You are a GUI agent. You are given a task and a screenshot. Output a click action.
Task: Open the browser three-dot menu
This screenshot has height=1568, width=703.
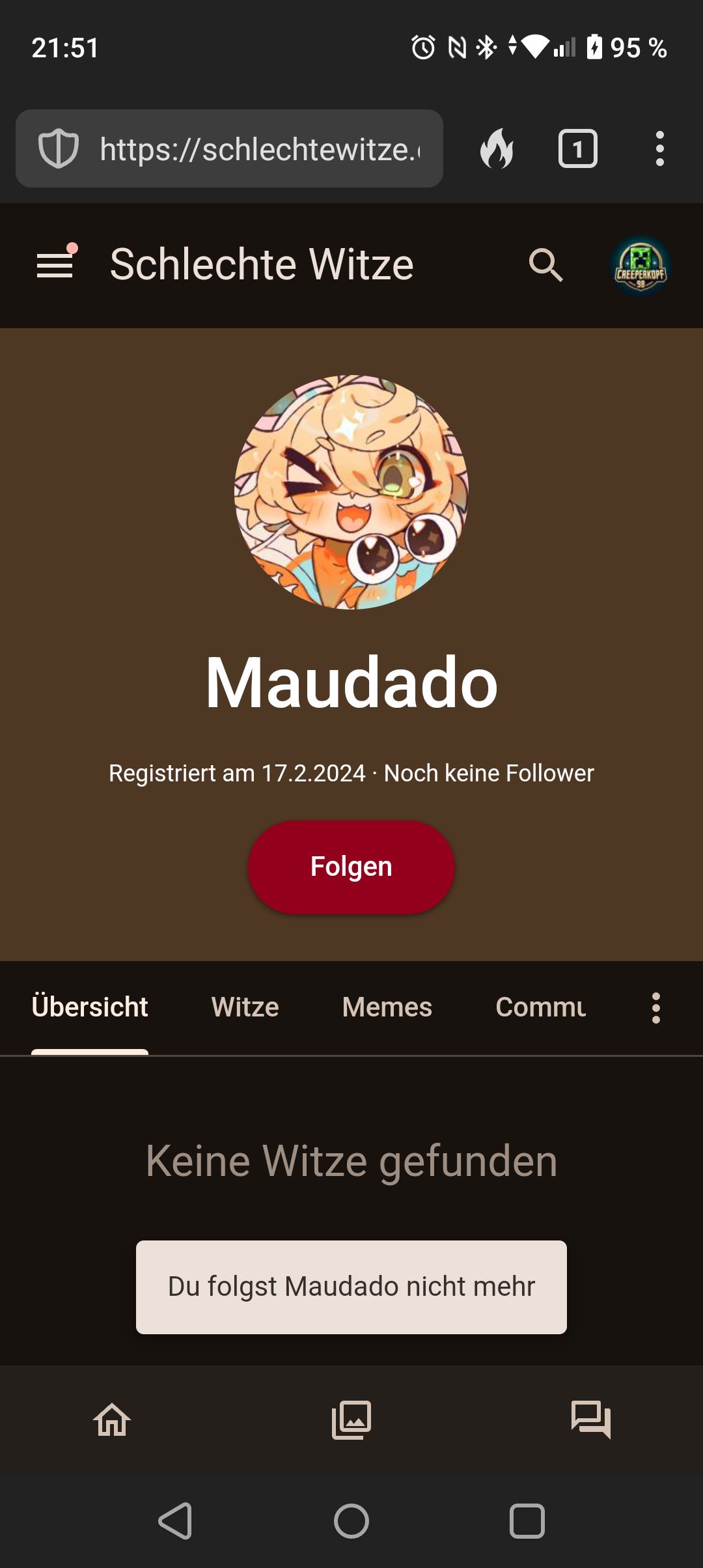click(x=659, y=149)
